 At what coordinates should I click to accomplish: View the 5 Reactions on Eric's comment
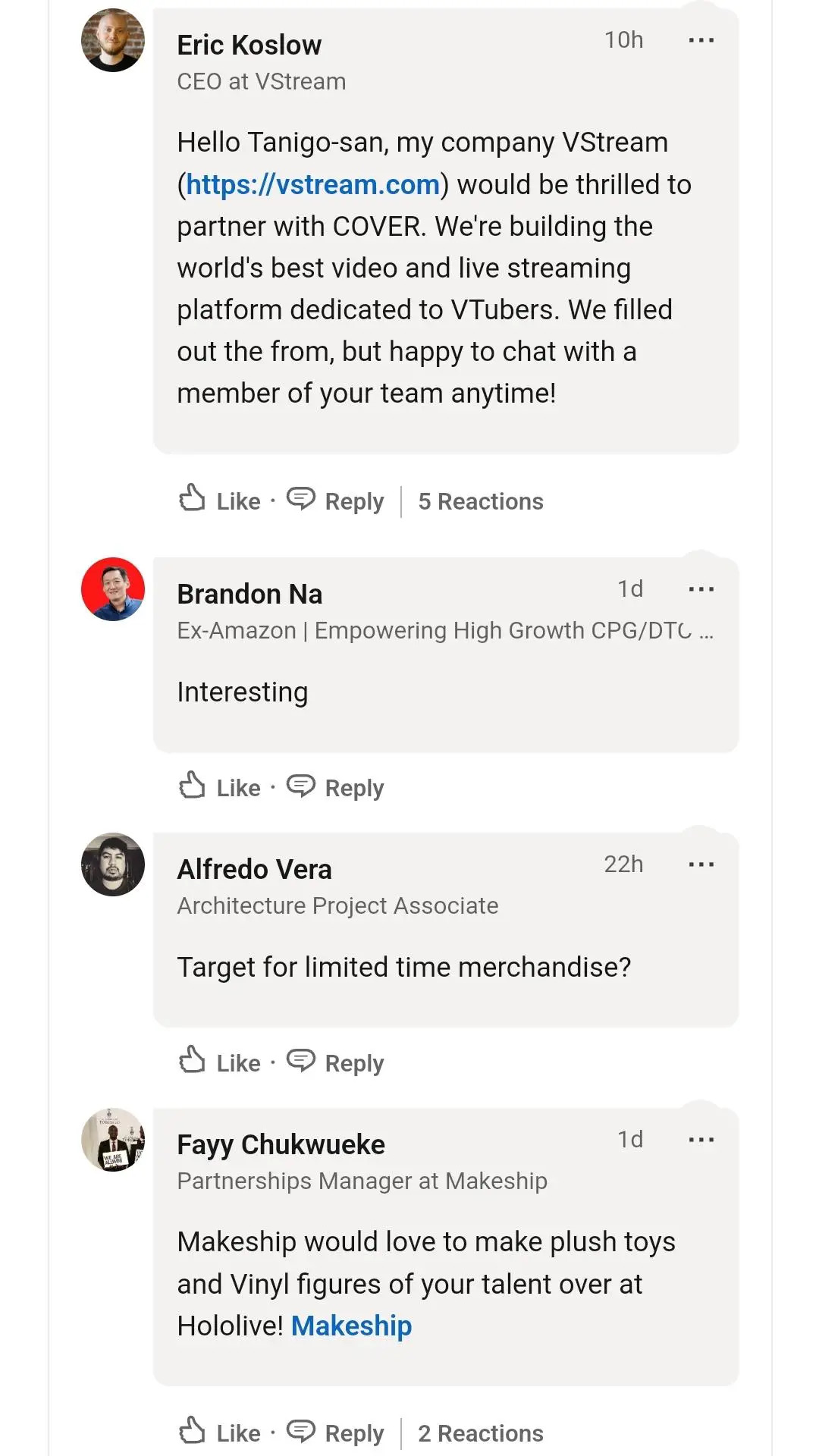click(481, 501)
